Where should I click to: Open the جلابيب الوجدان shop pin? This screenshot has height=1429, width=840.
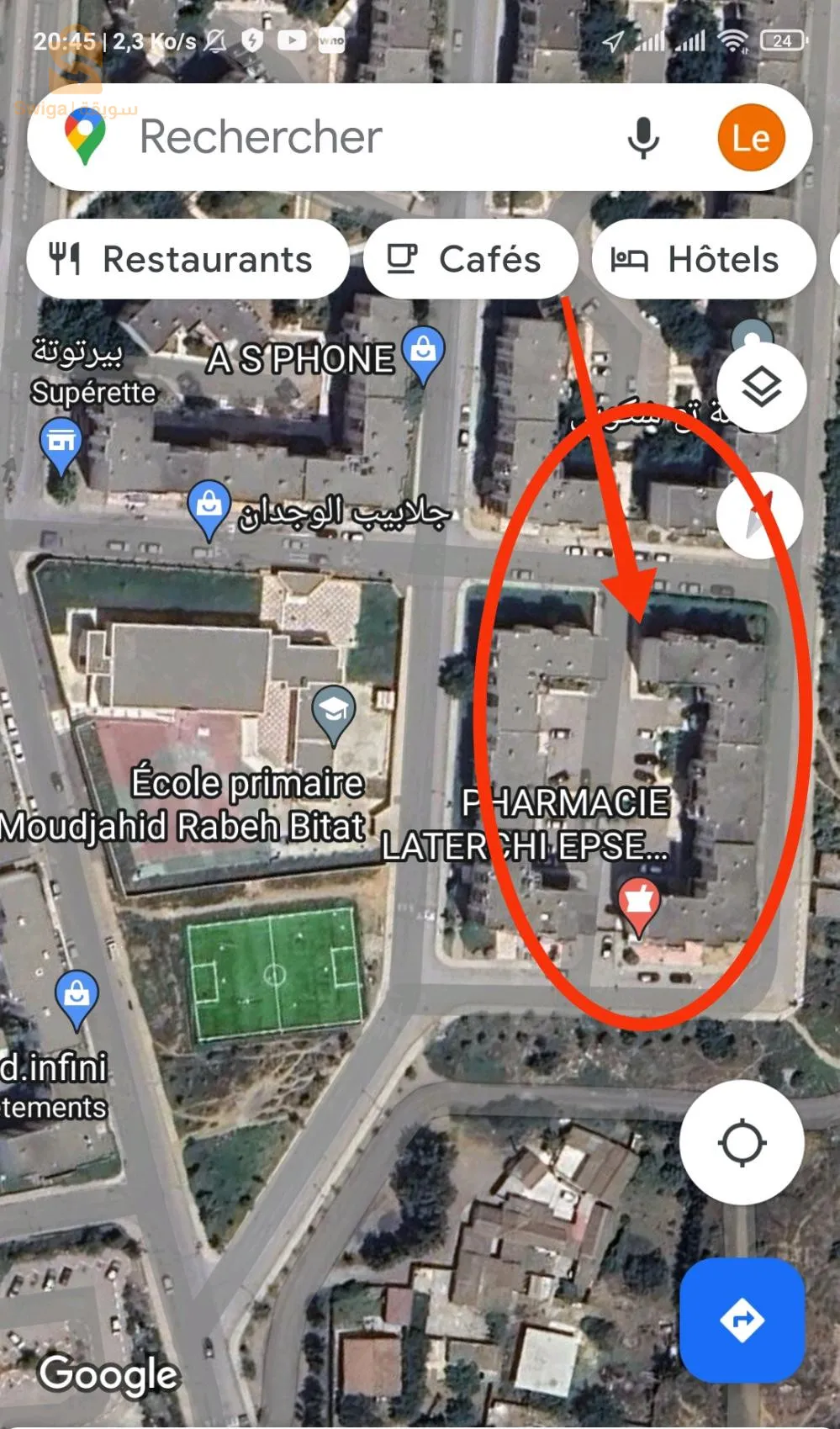[209, 505]
